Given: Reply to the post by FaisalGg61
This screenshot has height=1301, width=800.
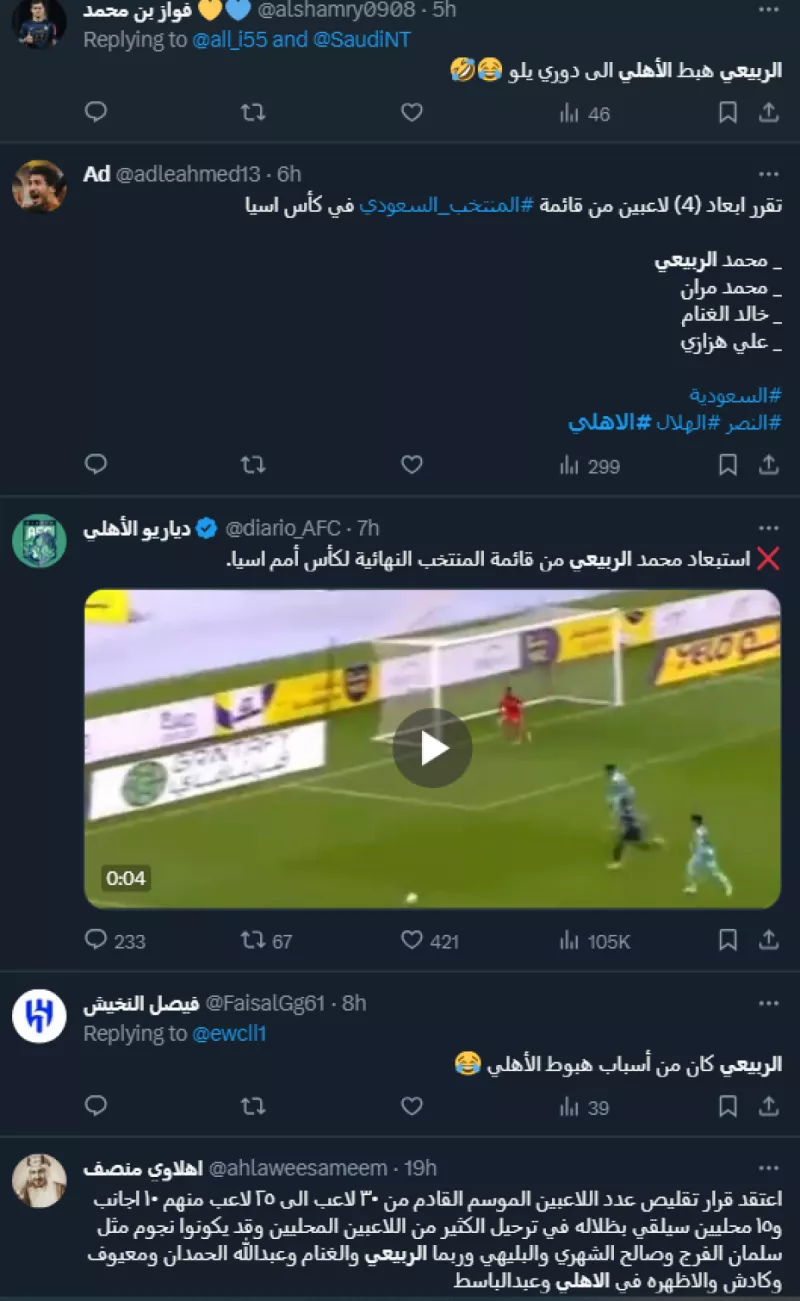Looking at the screenshot, I should pos(96,1106).
